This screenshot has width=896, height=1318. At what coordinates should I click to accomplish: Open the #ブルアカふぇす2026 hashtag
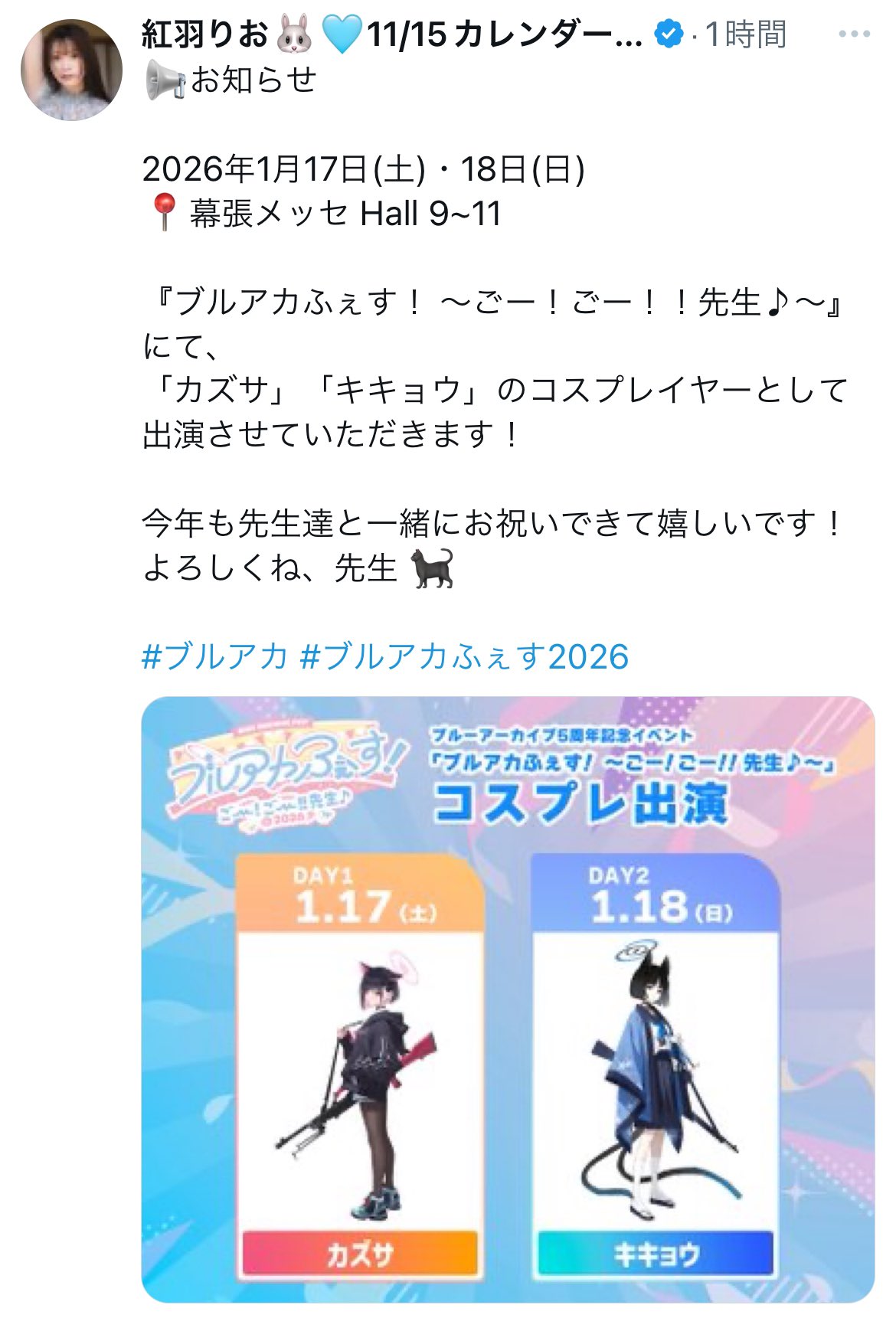(465, 656)
